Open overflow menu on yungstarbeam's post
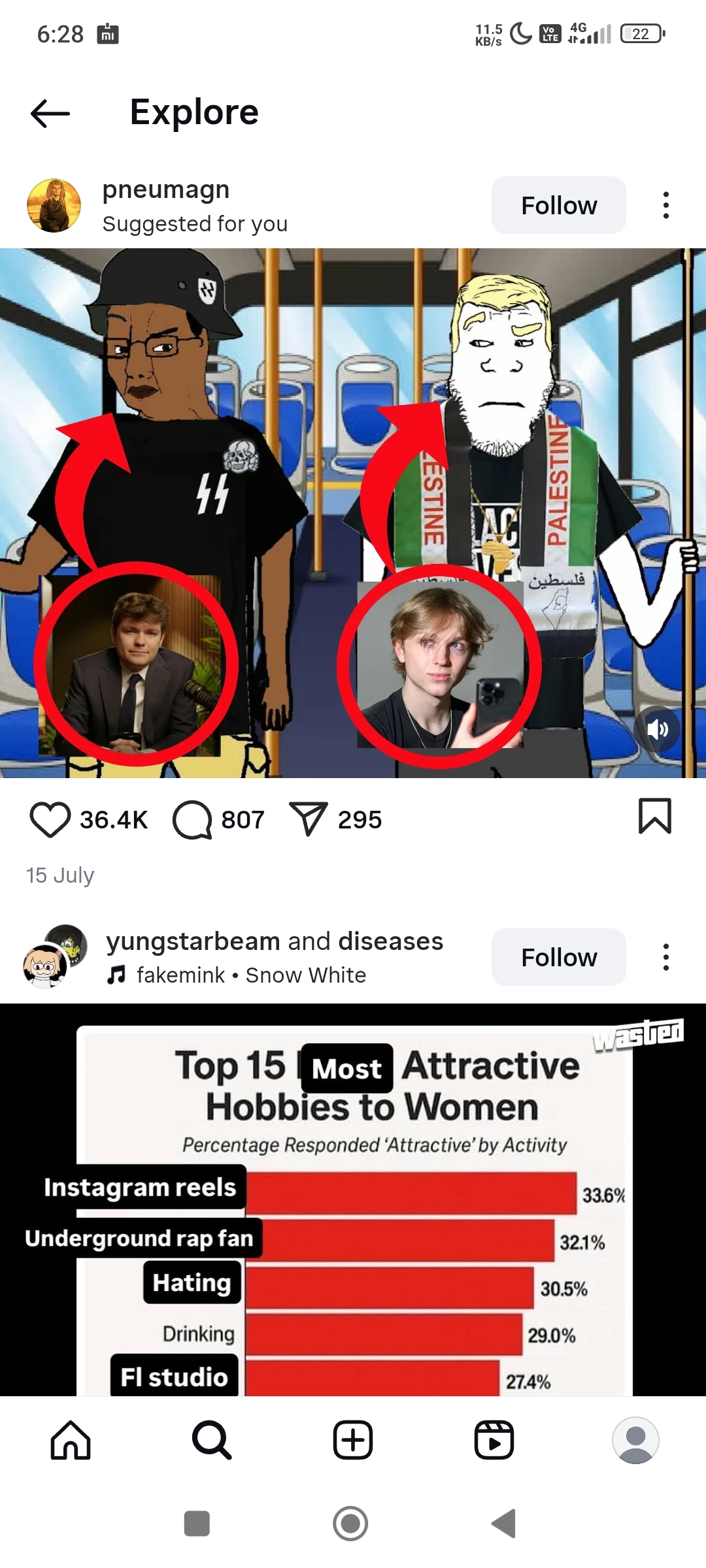 [x=665, y=957]
